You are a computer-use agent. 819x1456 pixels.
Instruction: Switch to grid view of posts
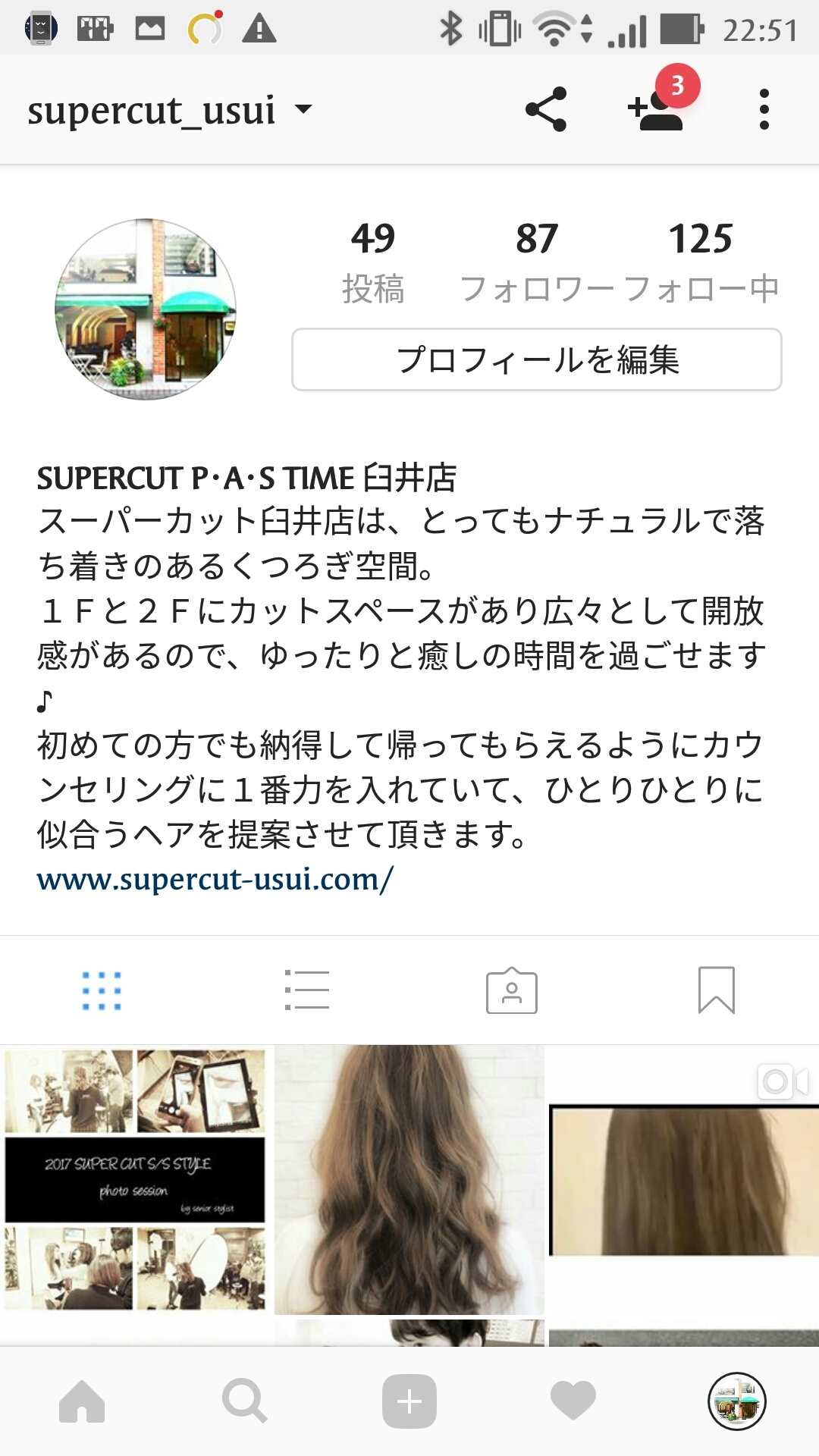(102, 990)
